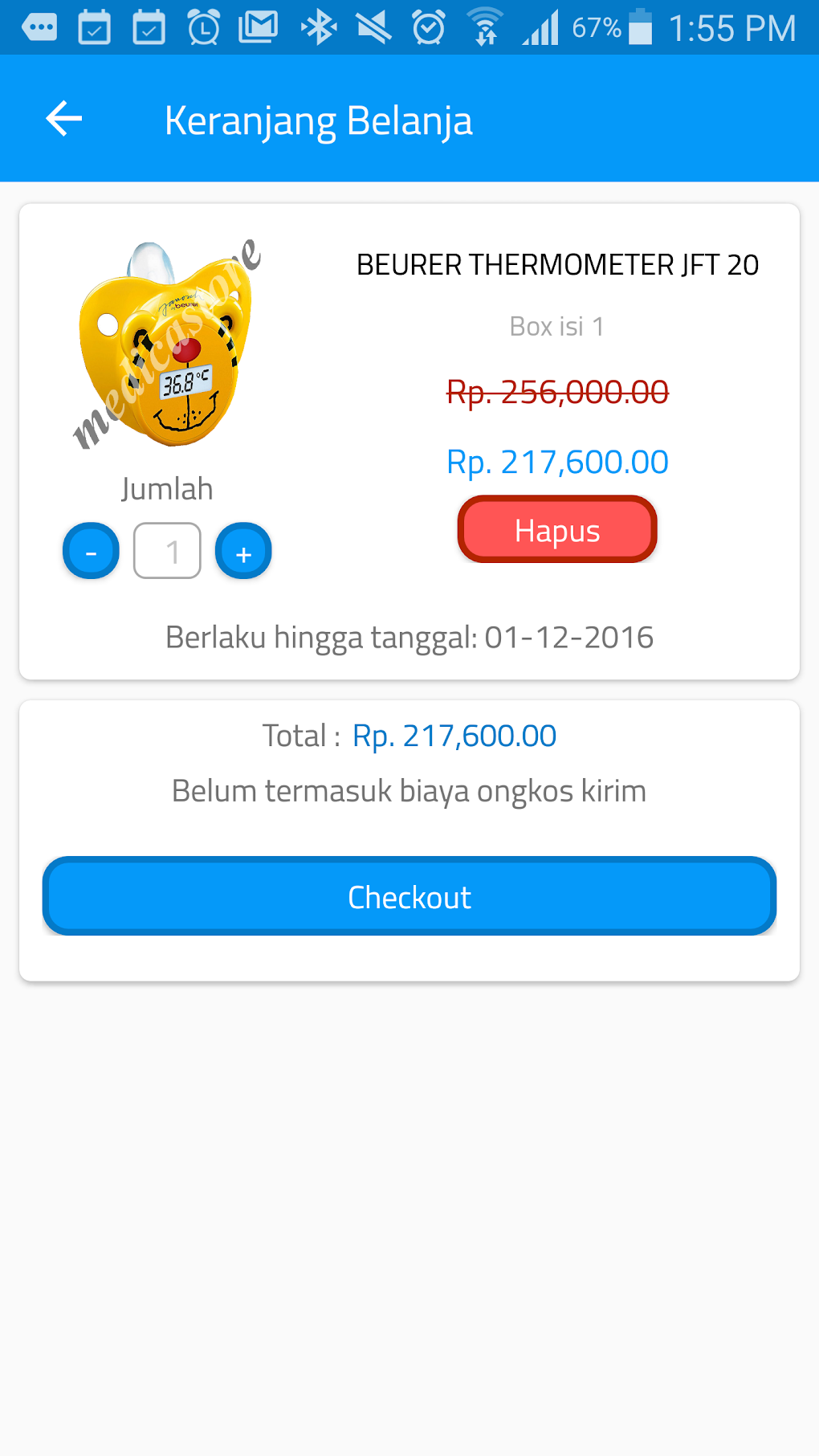819x1456 pixels.
Task: Increase quantity with the plus button
Action: tap(242, 551)
